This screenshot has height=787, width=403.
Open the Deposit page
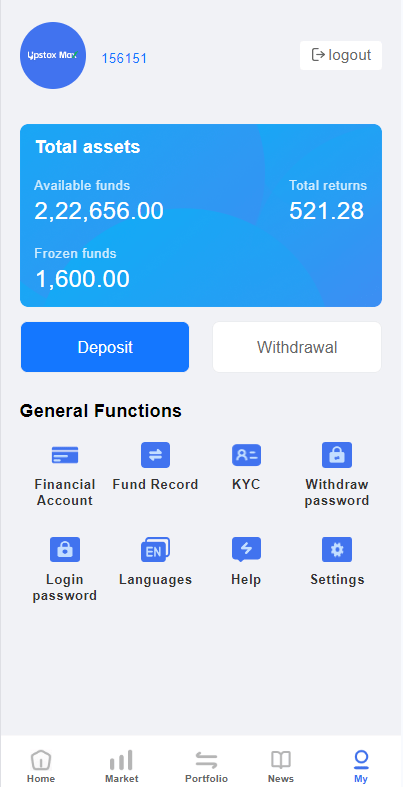coord(105,347)
